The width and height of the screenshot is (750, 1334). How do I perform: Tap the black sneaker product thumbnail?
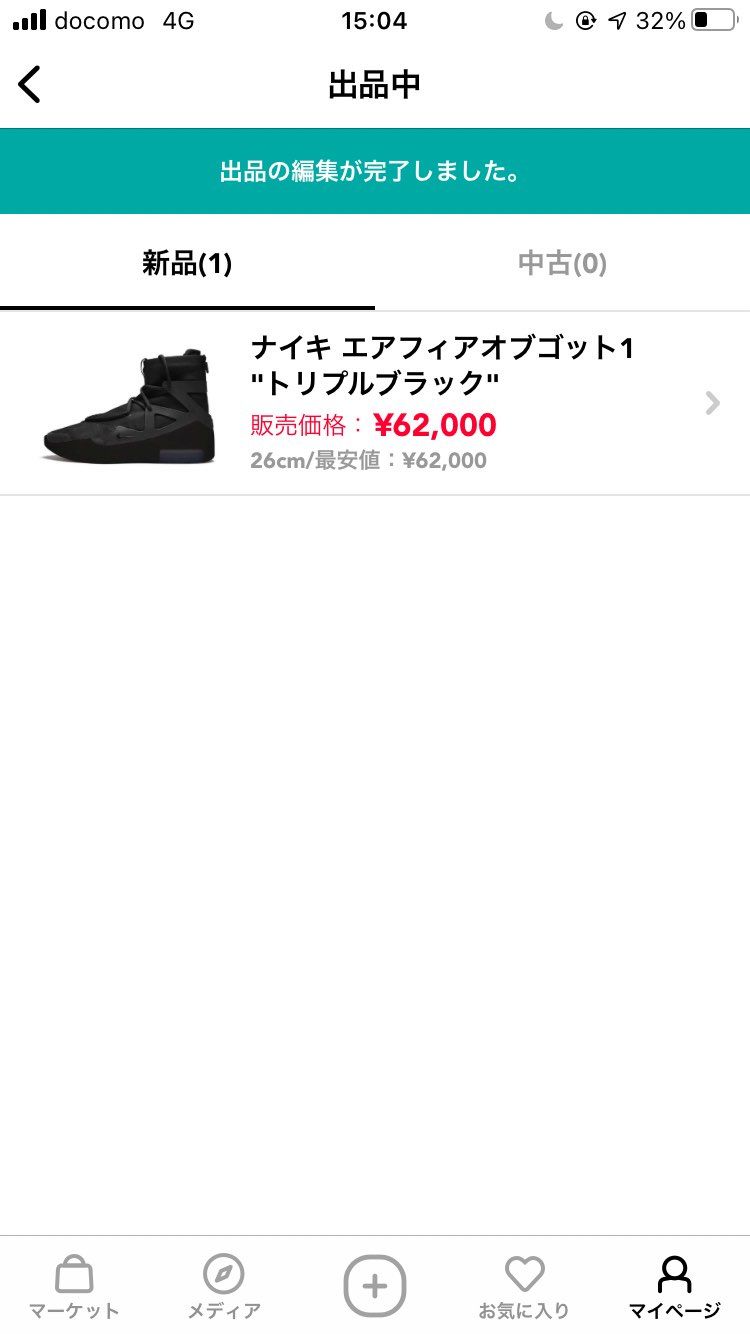(x=125, y=403)
